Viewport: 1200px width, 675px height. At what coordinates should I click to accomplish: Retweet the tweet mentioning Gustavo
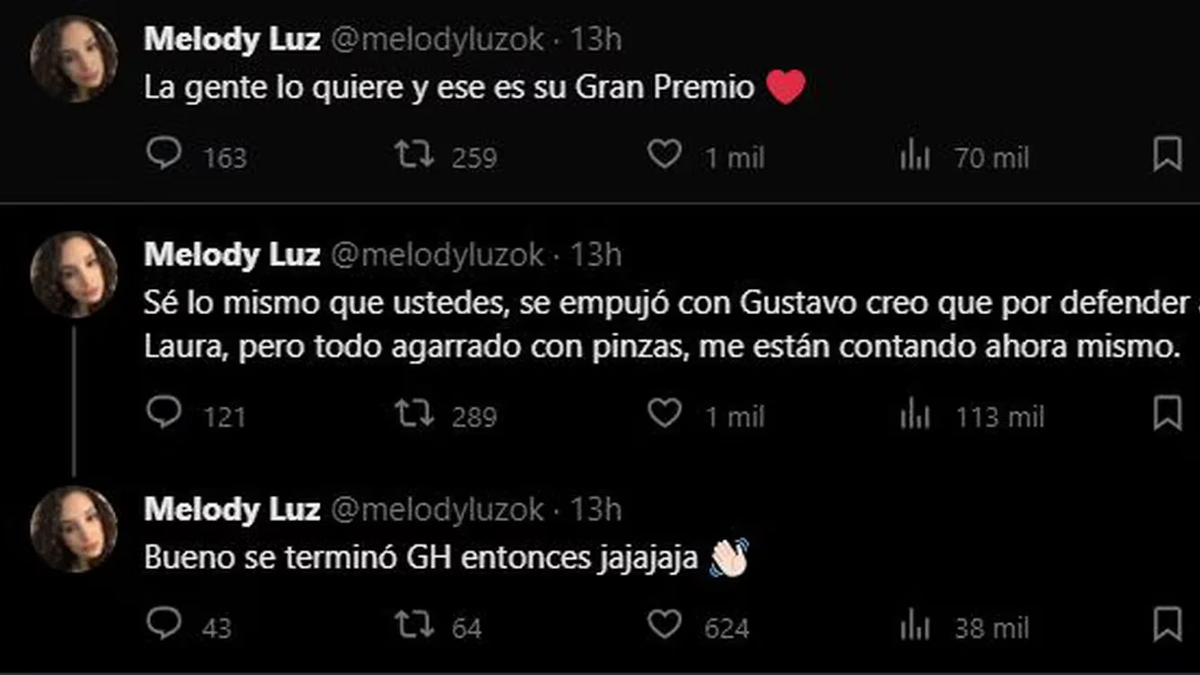412,413
